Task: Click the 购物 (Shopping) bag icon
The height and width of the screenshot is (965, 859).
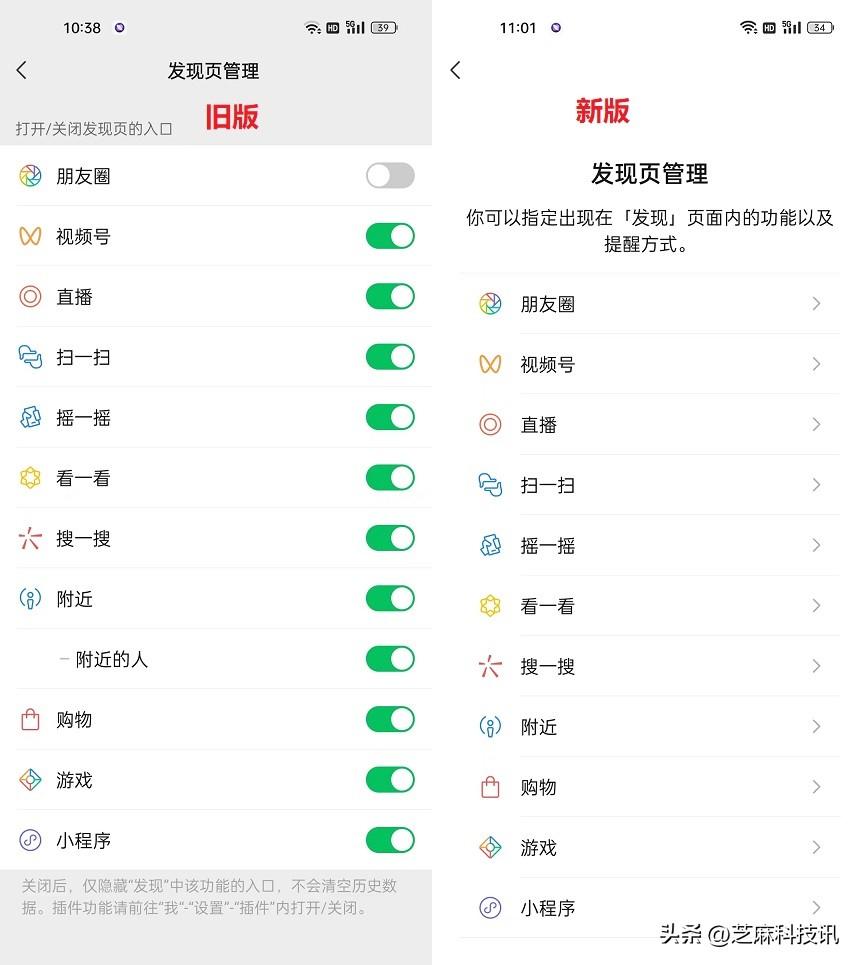Action: point(31,720)
